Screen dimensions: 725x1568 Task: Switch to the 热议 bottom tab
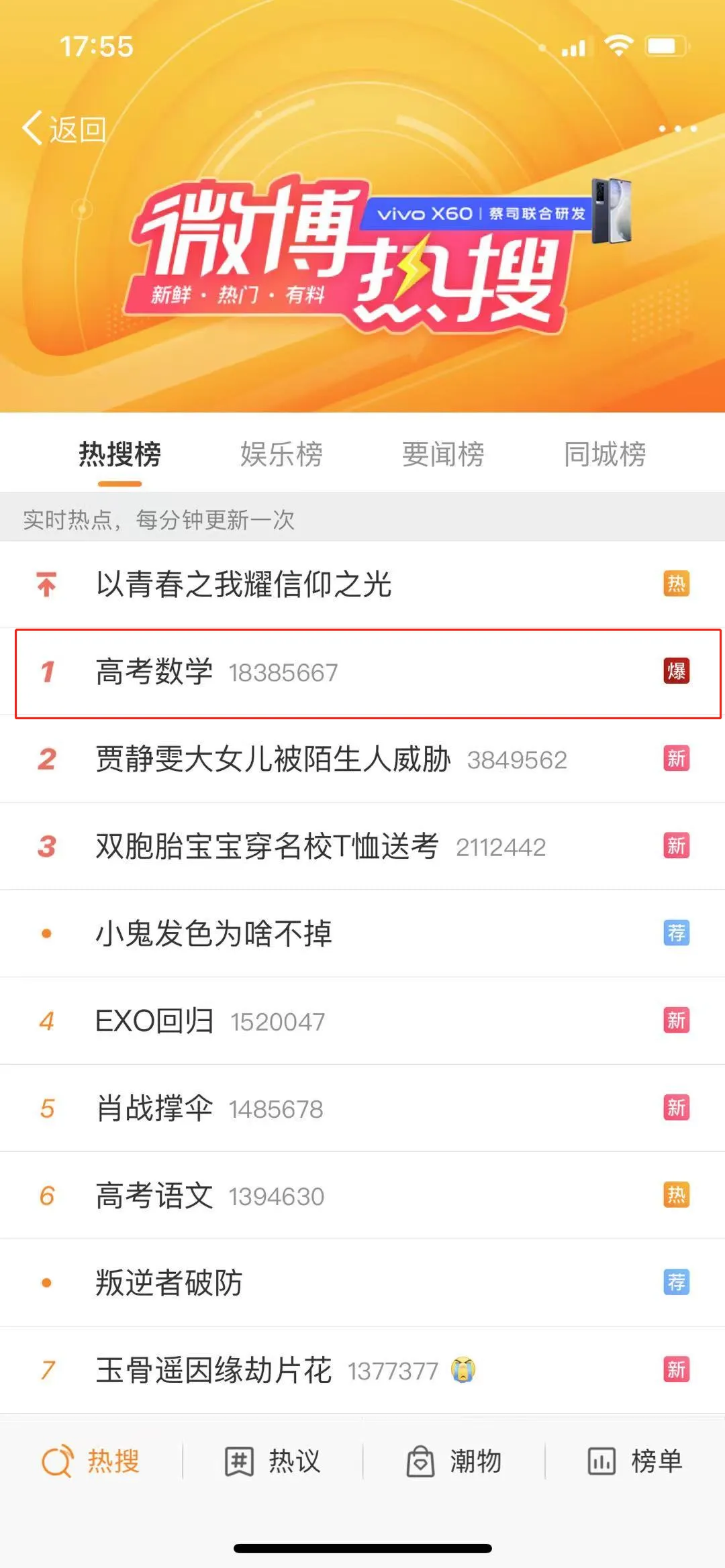[x=273, y=1461]
